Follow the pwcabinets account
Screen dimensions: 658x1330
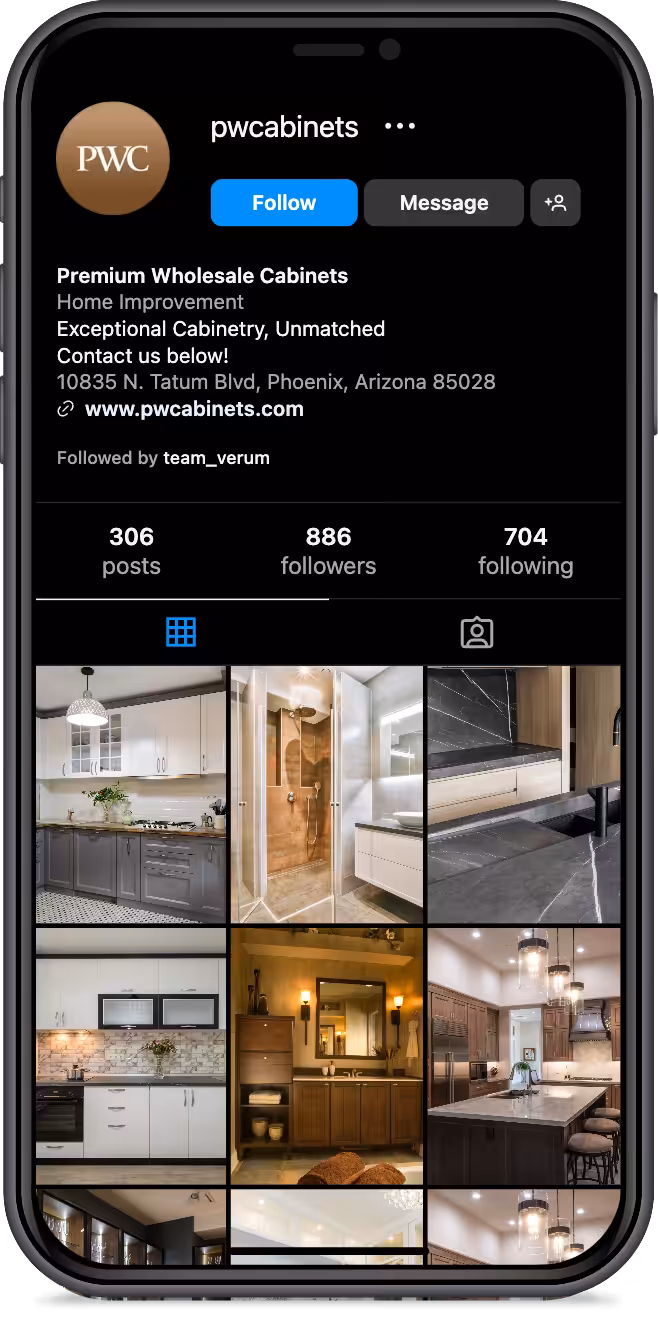283,203
